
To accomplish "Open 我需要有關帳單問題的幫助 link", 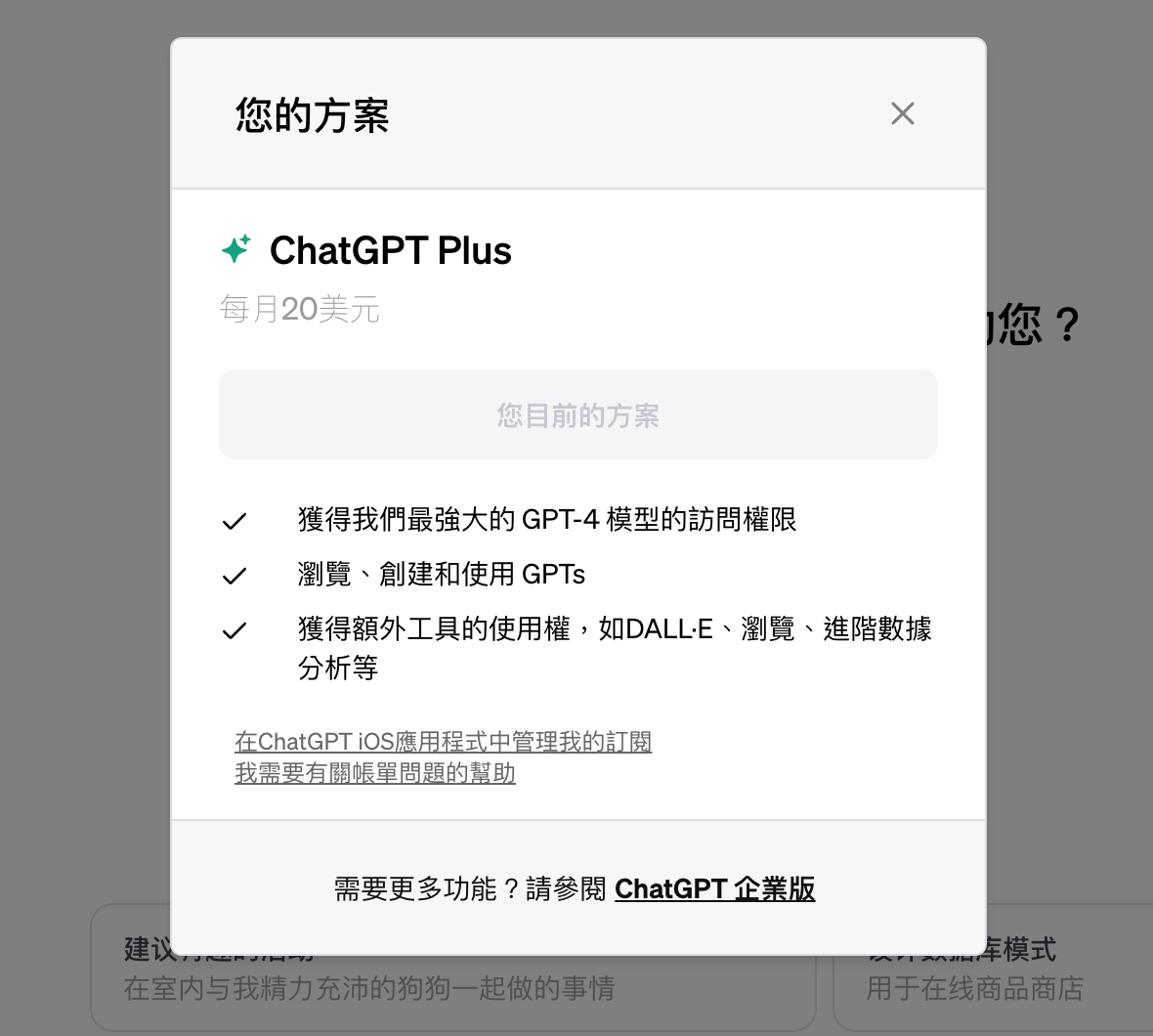I will 374,773.
